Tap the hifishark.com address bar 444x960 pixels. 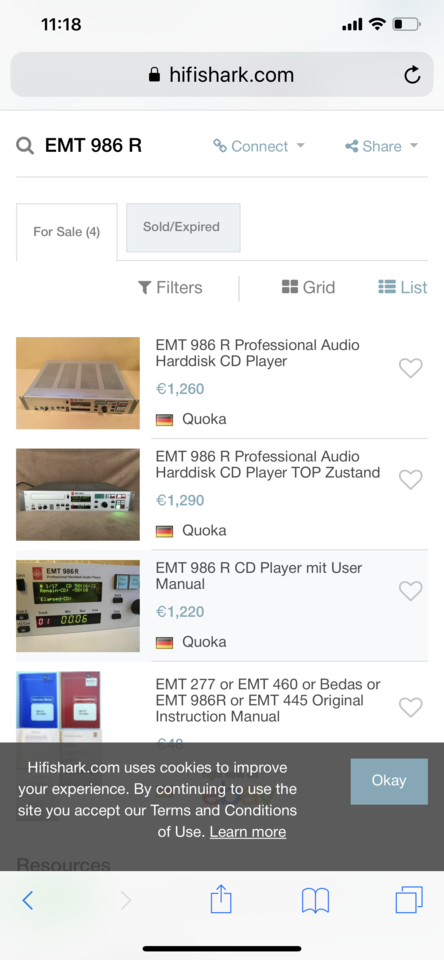click(x=222, y=75)
